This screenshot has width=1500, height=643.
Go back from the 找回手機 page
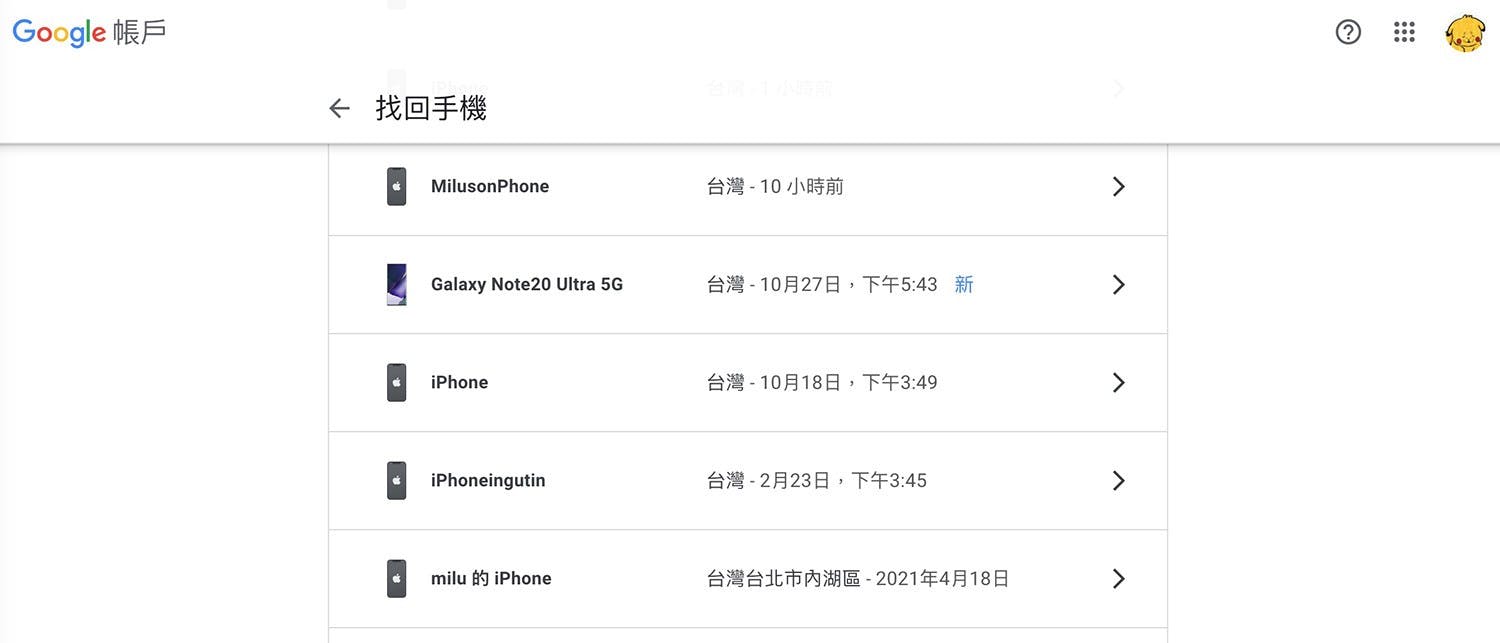click(339, 109)
